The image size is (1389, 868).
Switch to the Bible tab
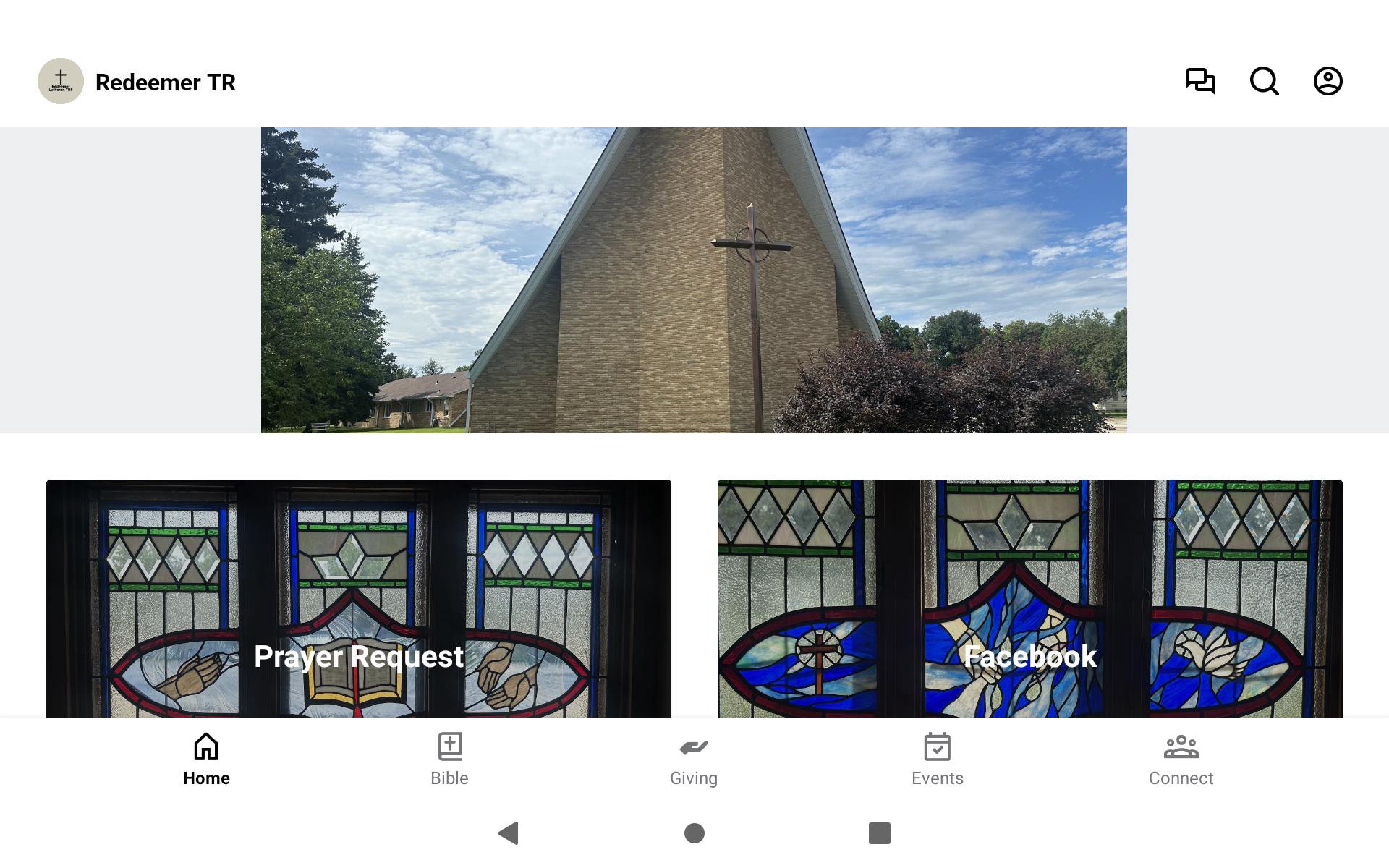point(449,759)
